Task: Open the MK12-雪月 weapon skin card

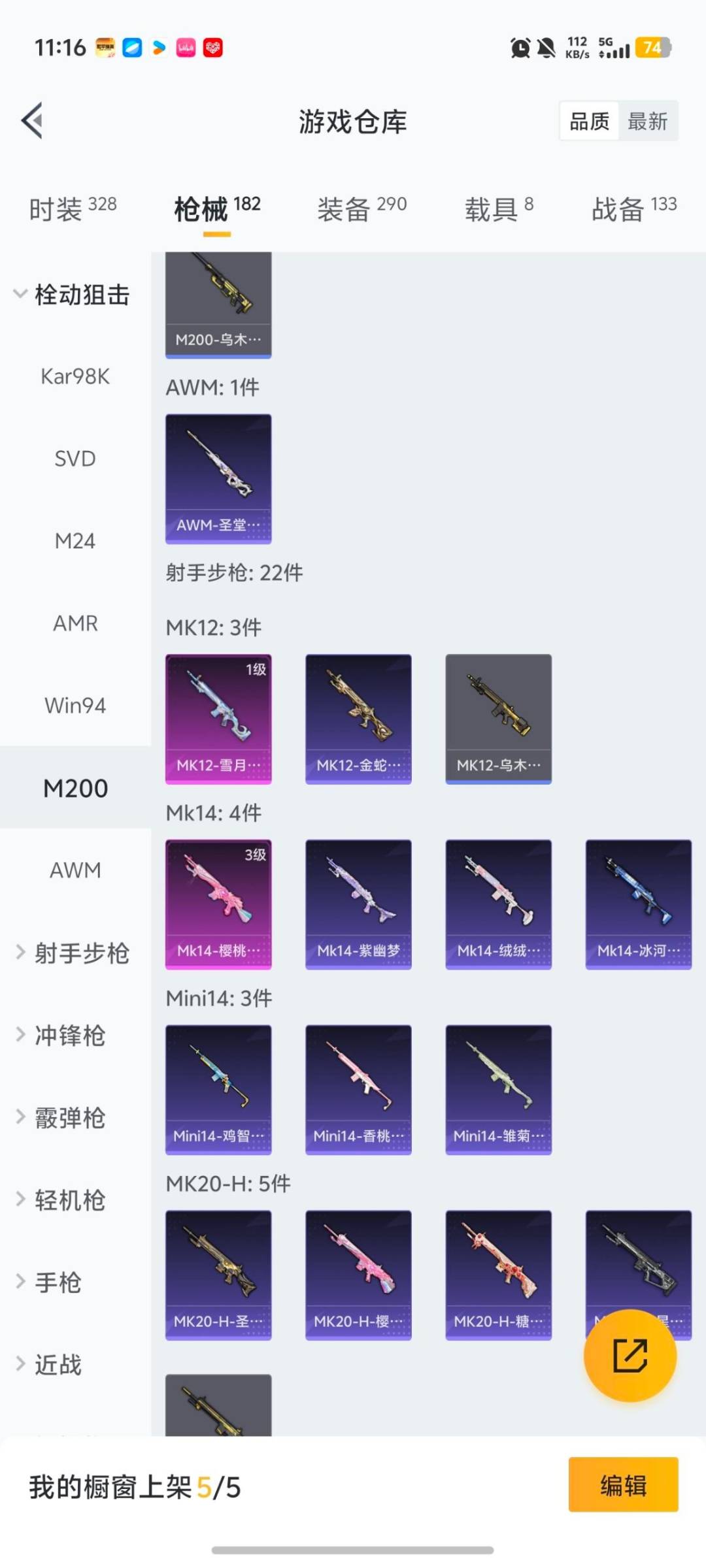Action: [218, 717]
